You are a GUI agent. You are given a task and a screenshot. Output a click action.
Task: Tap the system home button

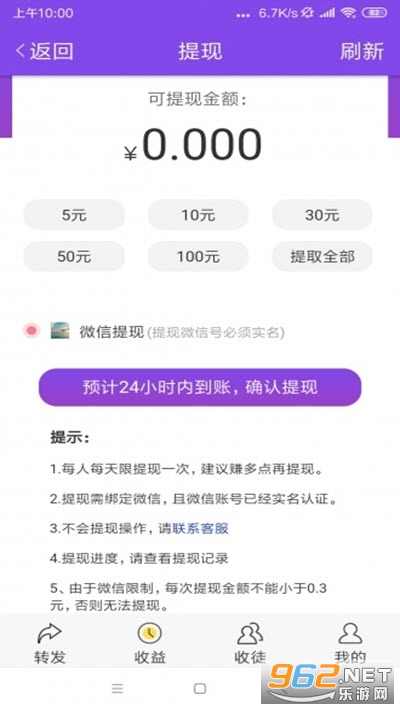point(200,689)
